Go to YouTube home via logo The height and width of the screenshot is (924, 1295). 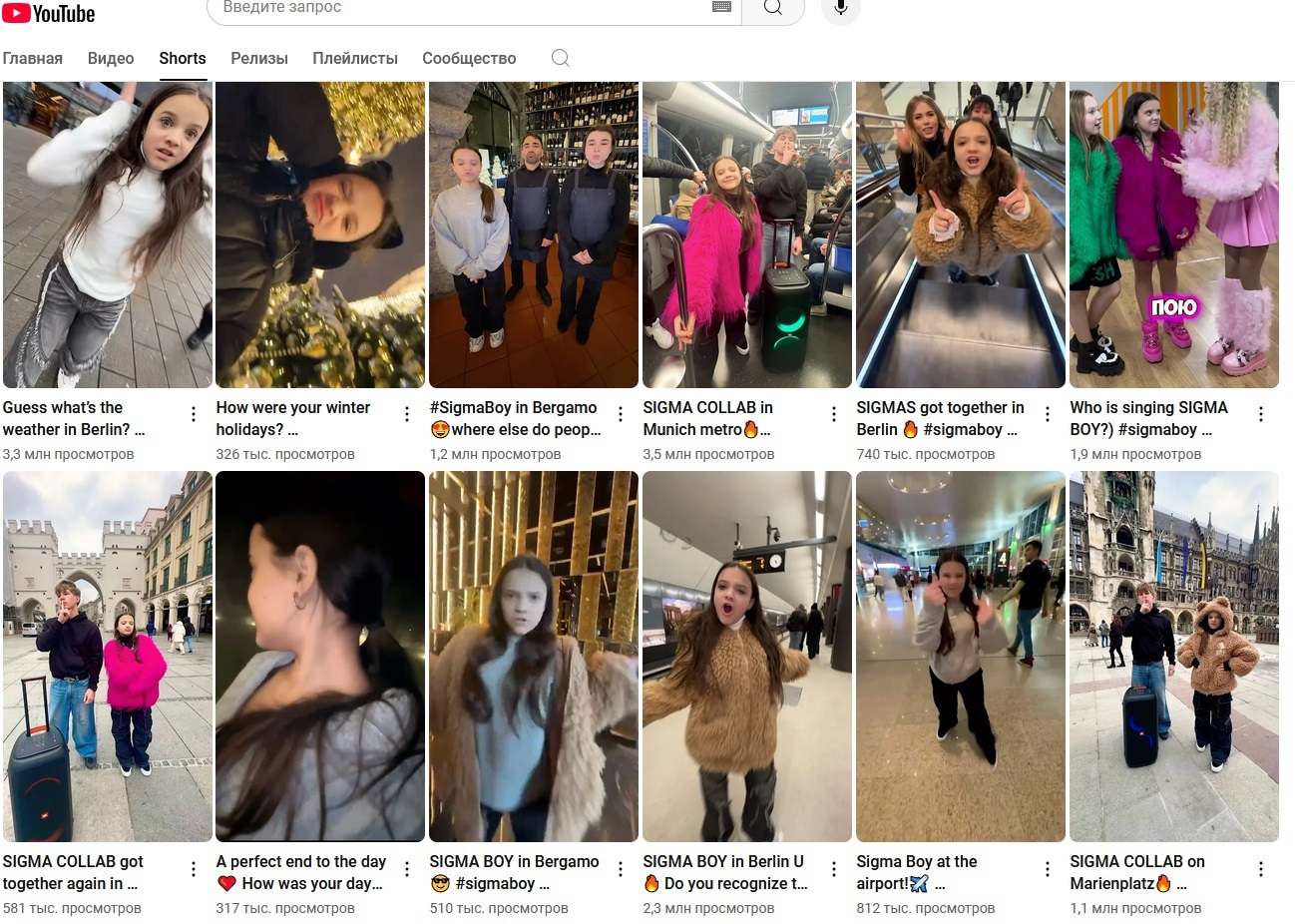(48, 13)
